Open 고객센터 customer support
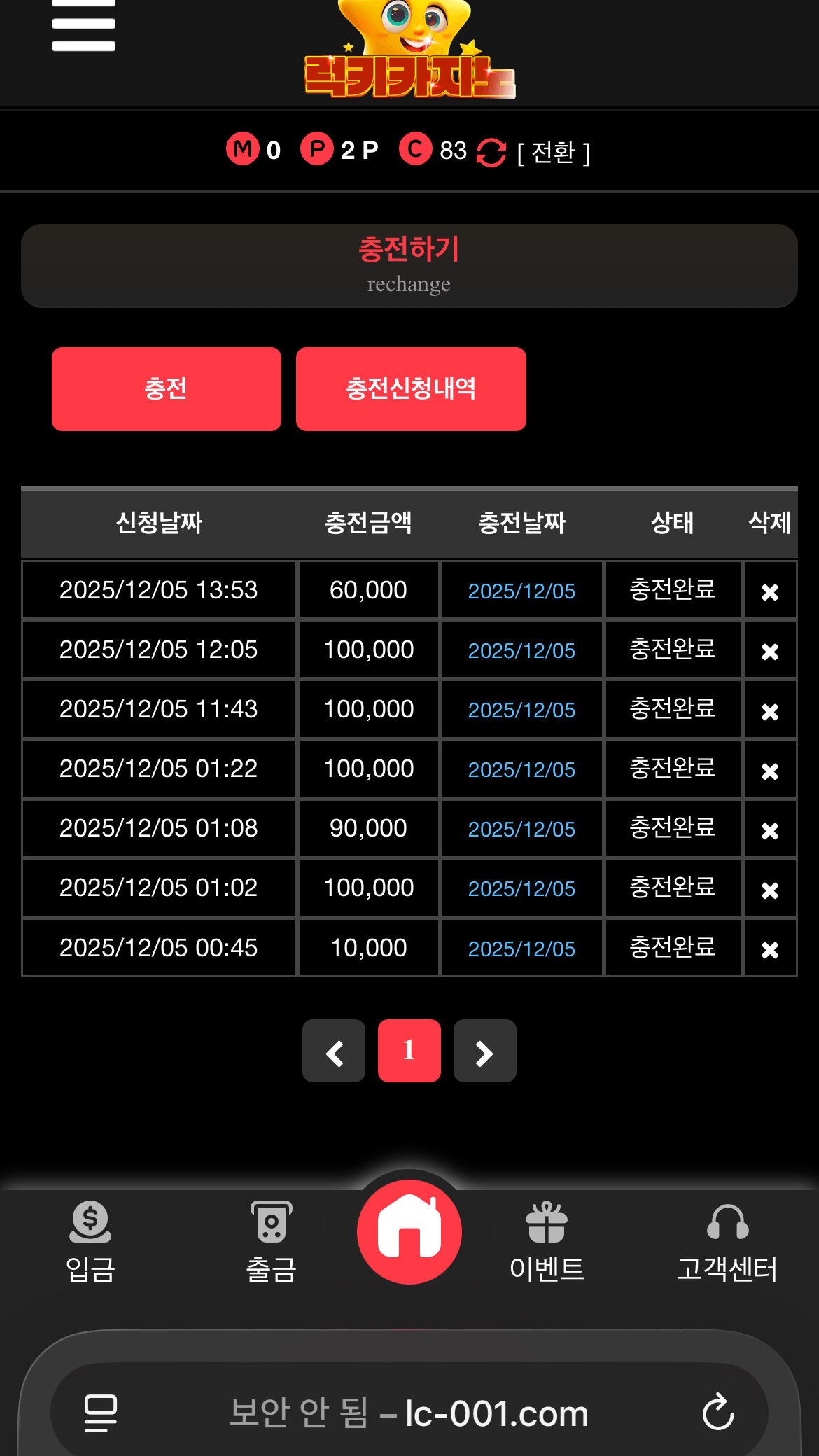Screen dimensions: 819x1456 pos(727,1240)
